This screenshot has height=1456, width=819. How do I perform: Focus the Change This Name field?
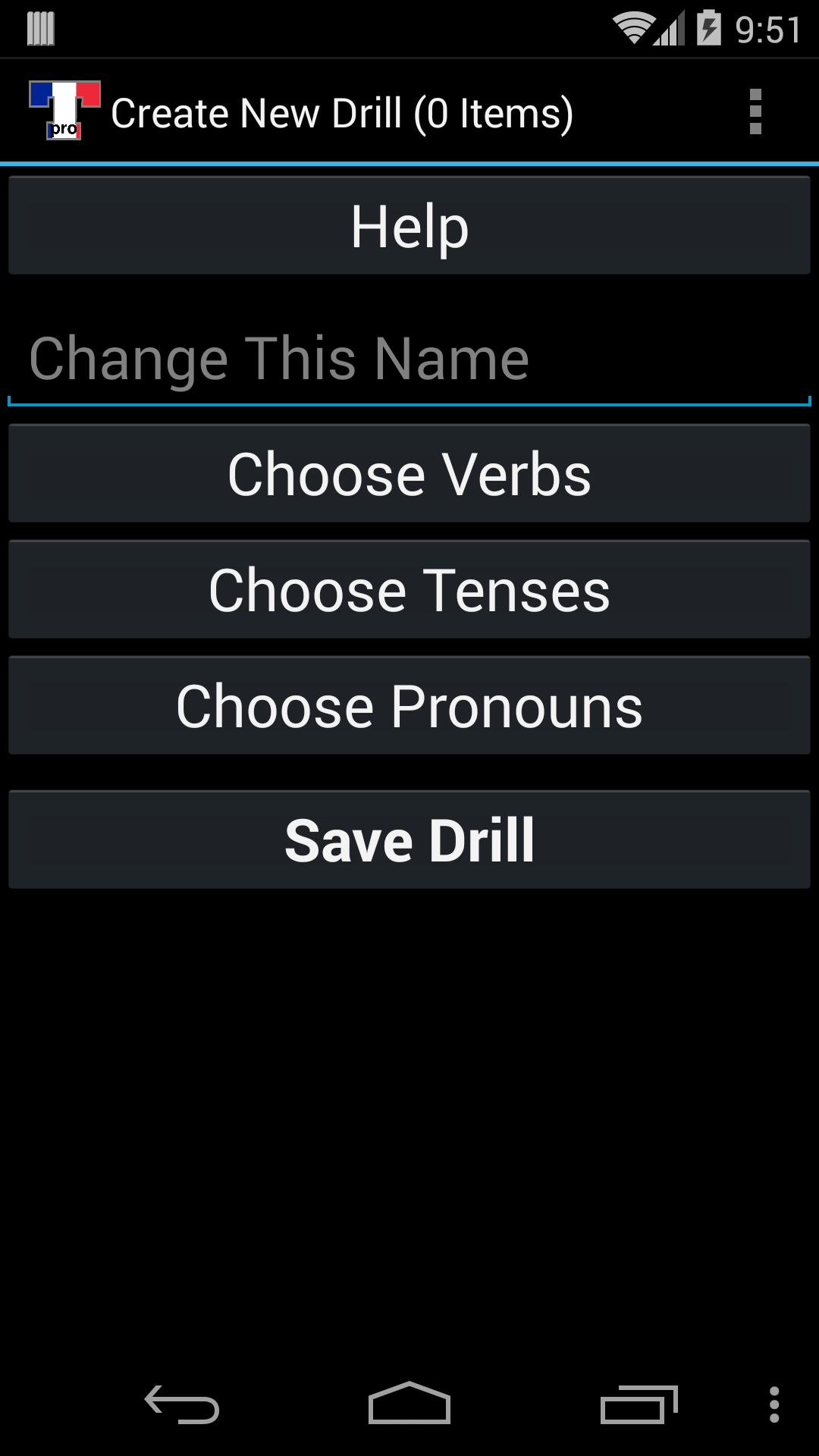click(409, 359)
